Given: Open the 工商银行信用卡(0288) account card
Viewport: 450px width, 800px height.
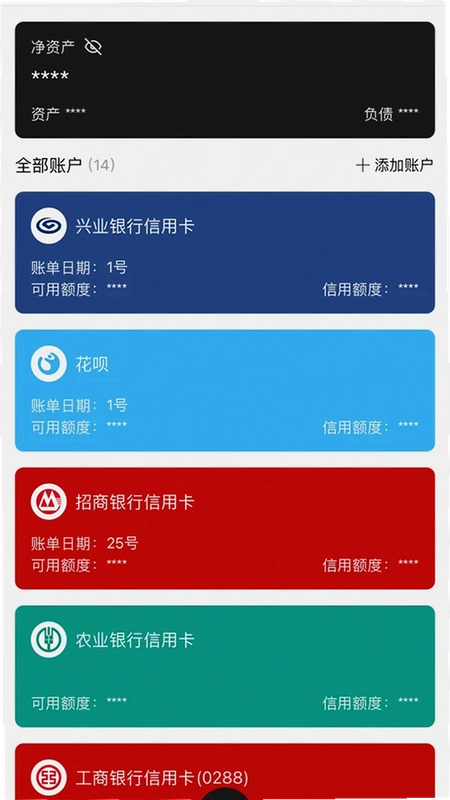Looking at the screenshot, I should 225,771.
